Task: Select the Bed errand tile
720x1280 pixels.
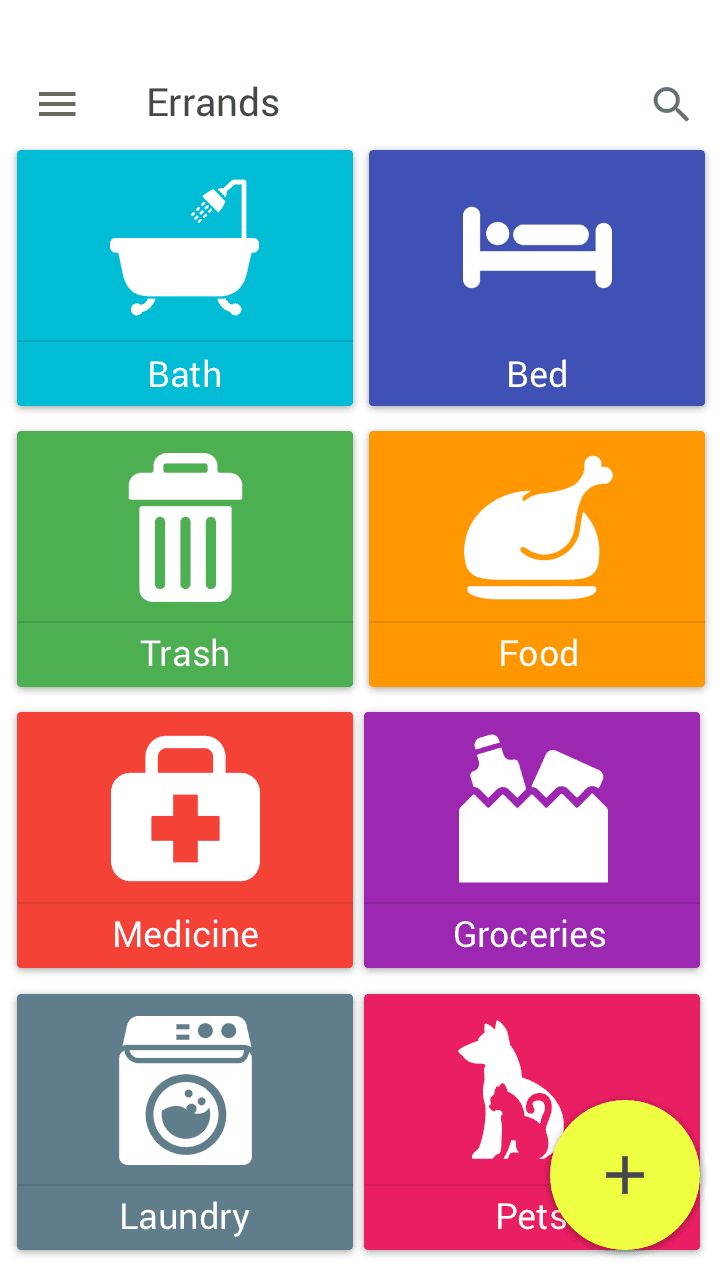Action: click(x=537, y=278)
